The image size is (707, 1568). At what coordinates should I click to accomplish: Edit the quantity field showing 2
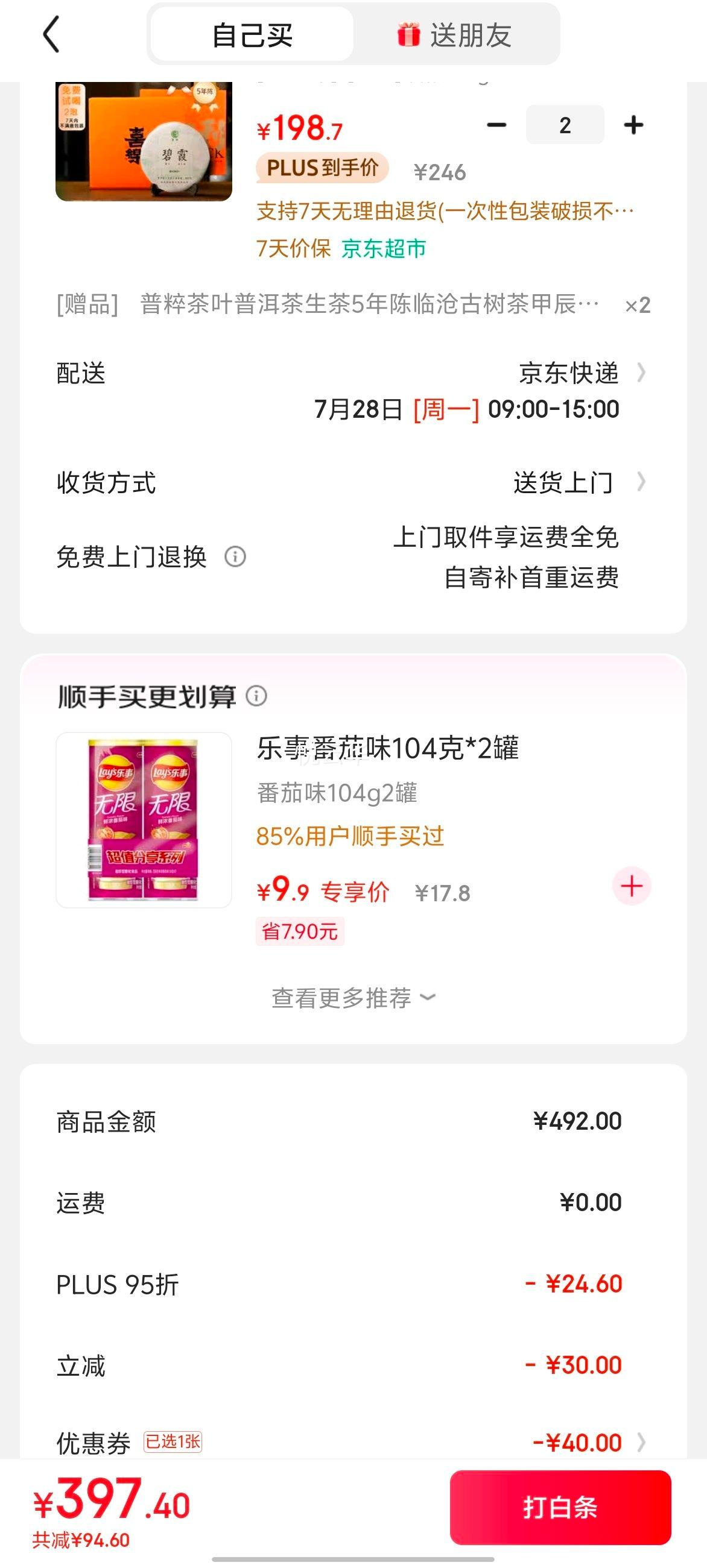[565, 125]
